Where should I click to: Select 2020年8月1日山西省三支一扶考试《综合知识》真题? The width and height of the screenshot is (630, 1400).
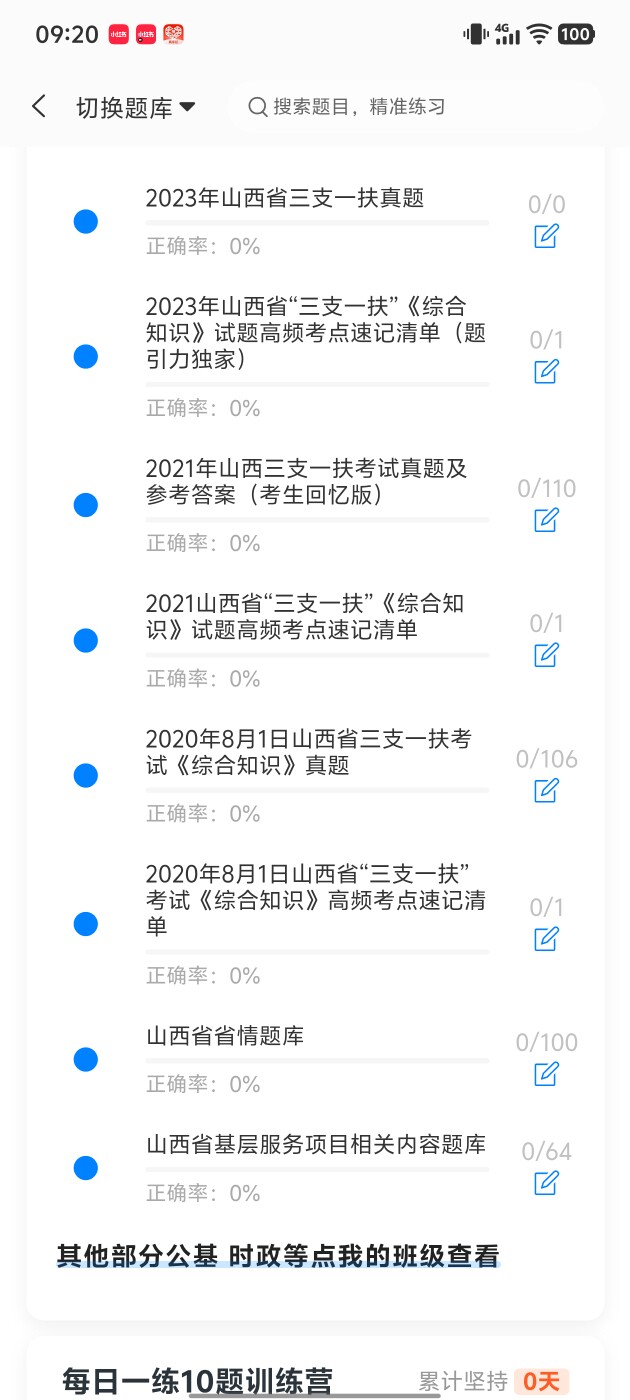[x=308, y=752]
